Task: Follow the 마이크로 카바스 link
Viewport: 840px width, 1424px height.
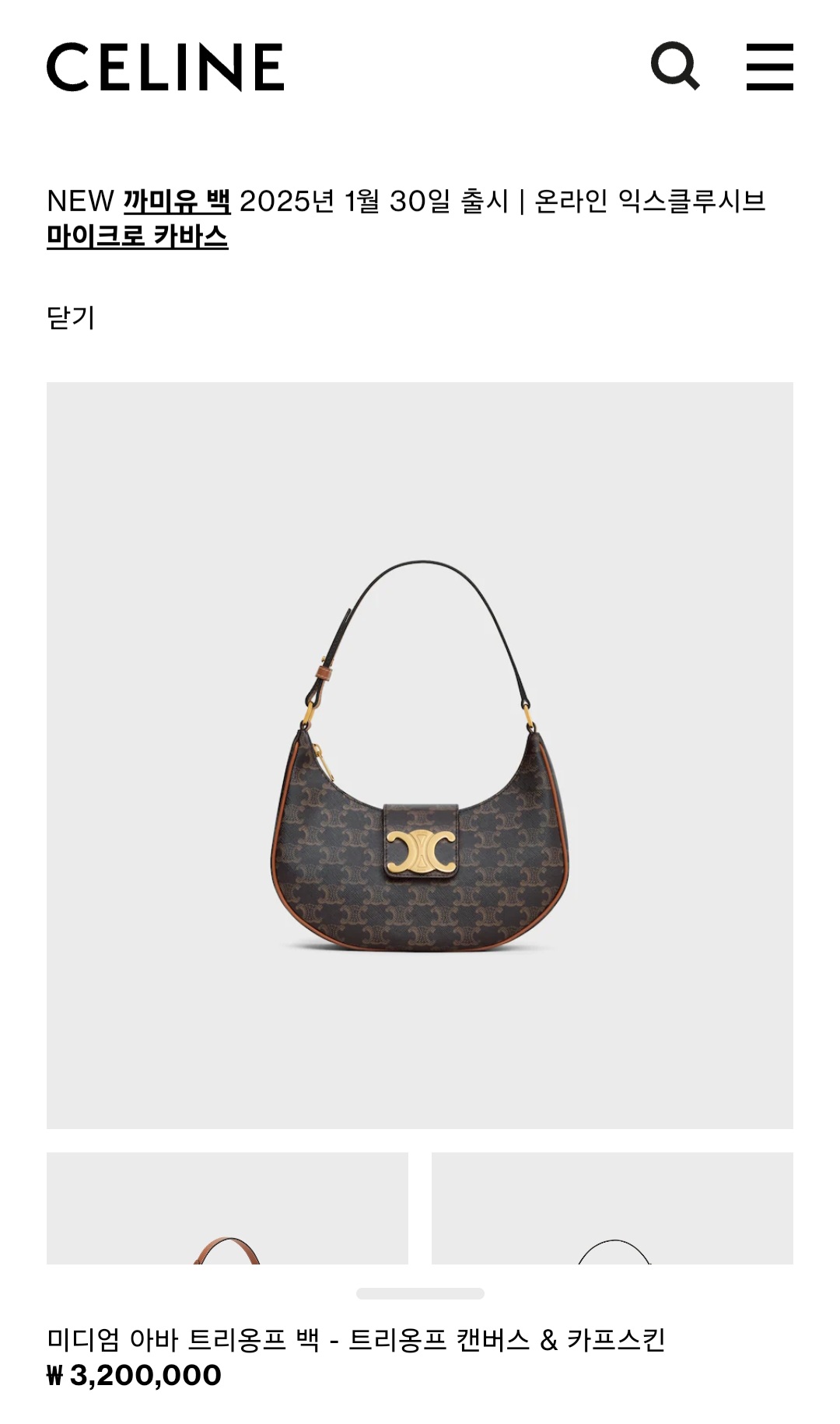Action: (138, 237)
